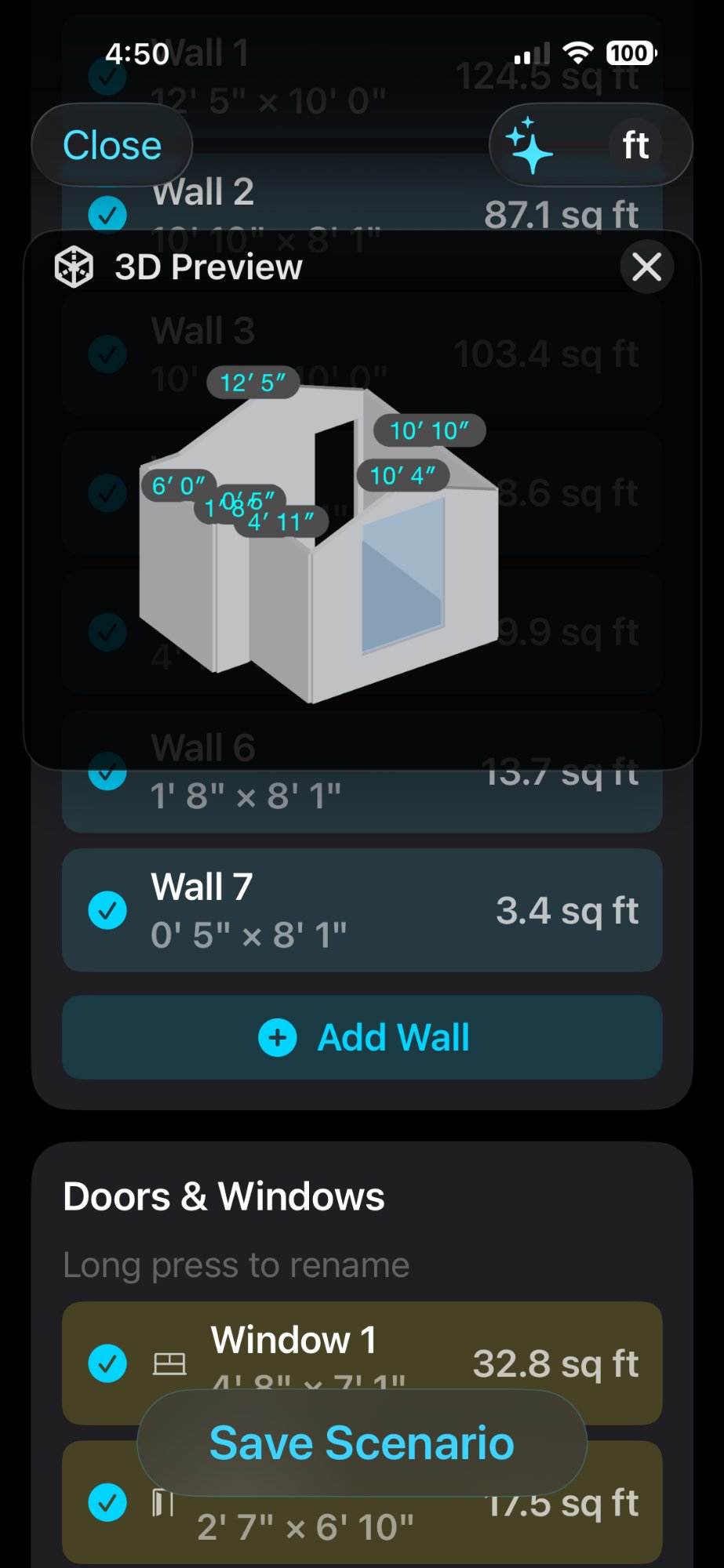Tap the Wi-Fi icon in the status bar
Viewport: 724px width, 1568px height.
578,53
